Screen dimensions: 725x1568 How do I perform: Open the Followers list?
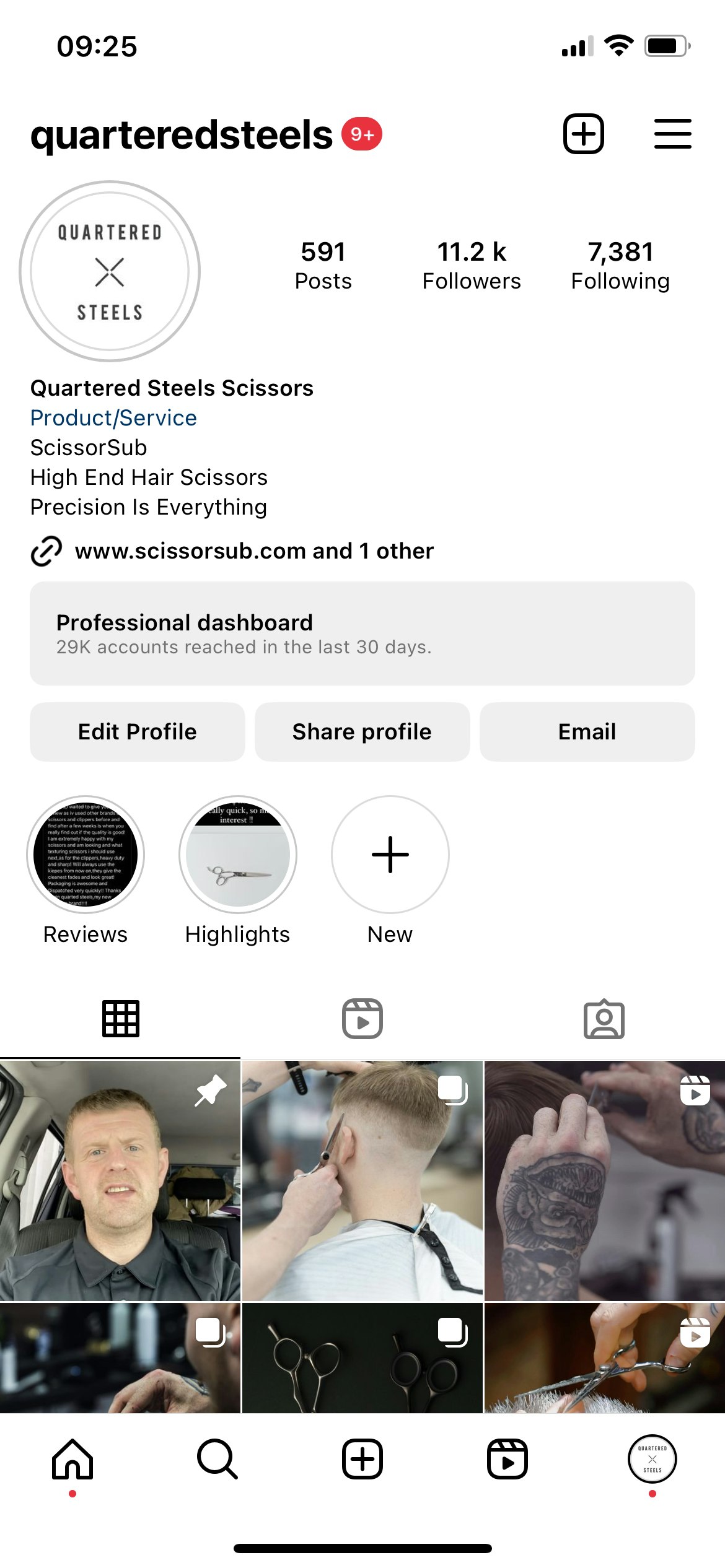click(x=471, y=265)
